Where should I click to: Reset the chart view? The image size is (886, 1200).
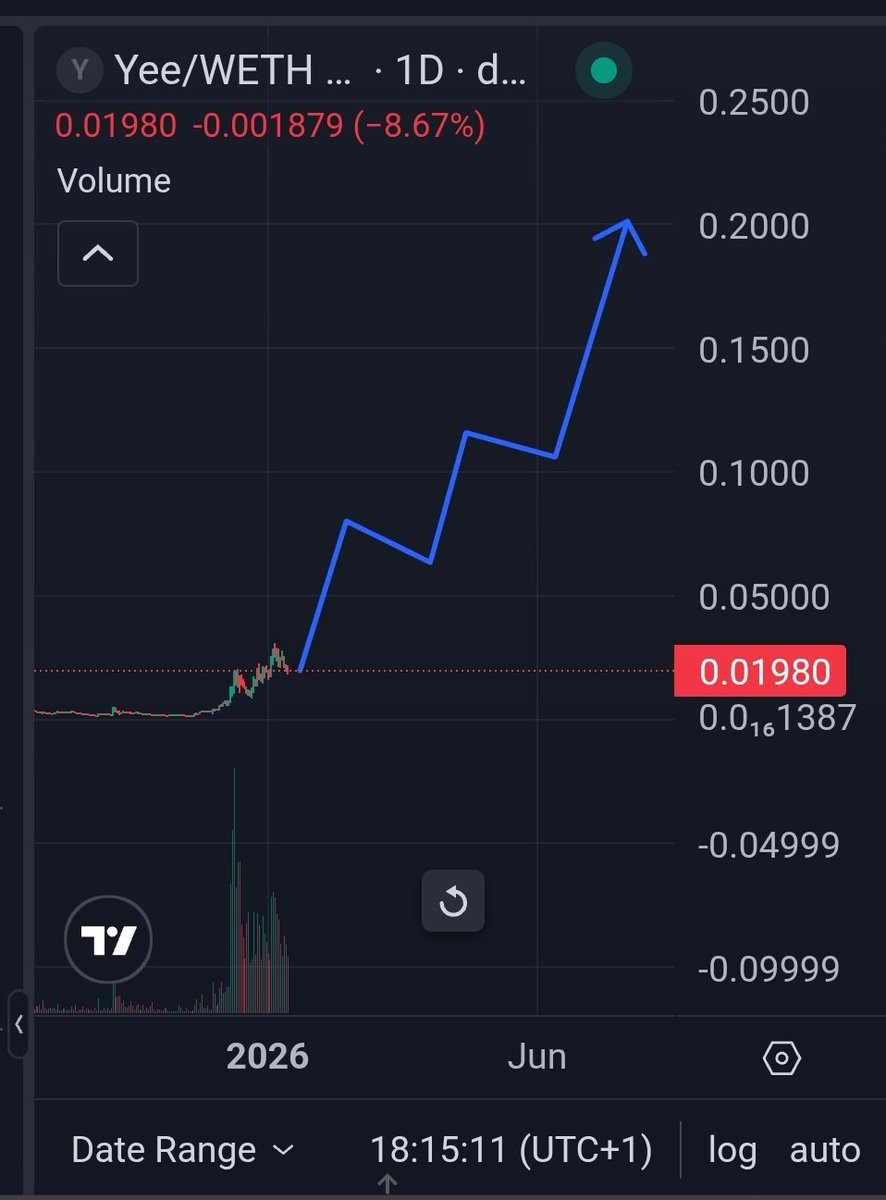(453, 901)
